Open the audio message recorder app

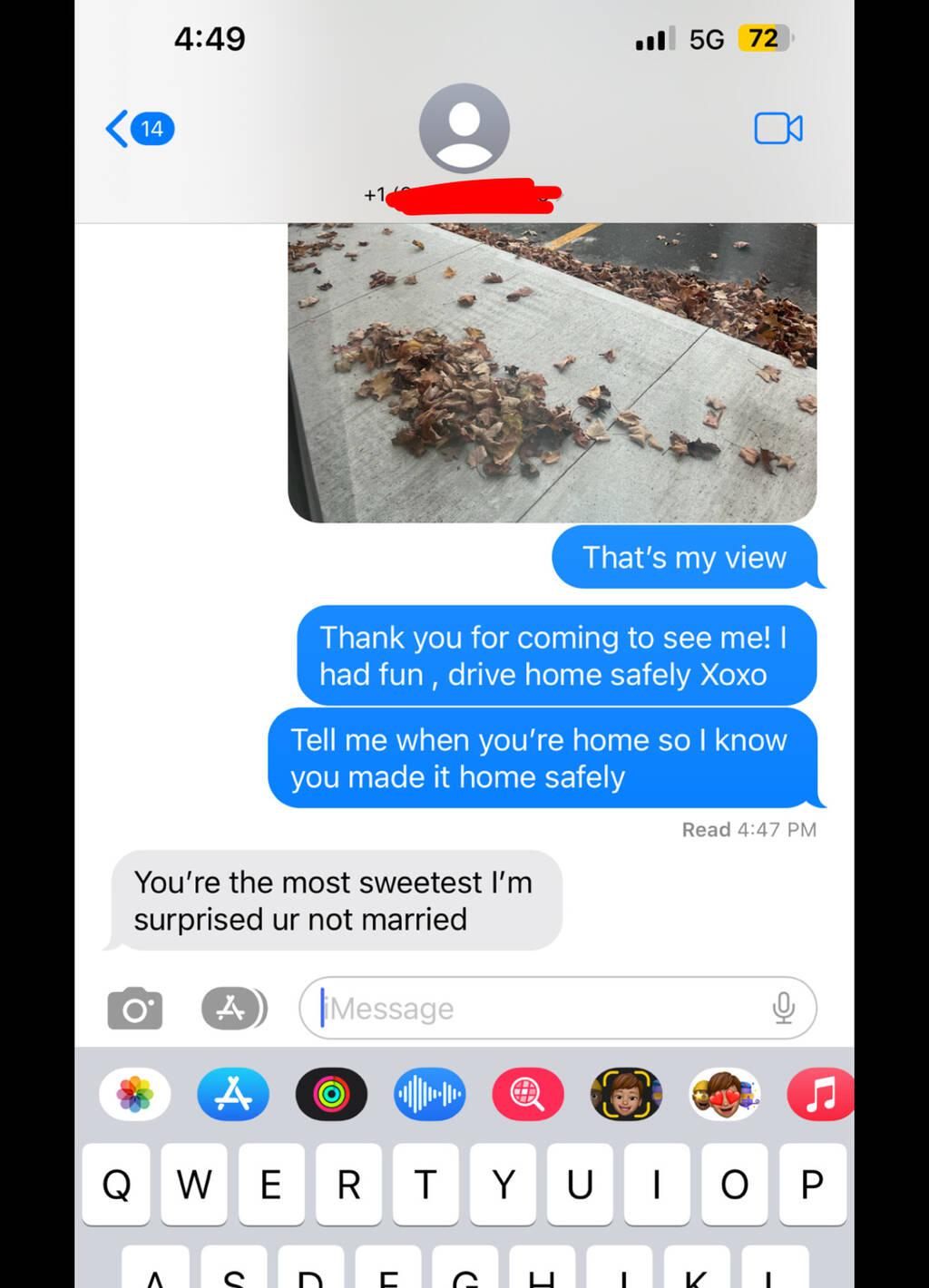(429, 1095)
